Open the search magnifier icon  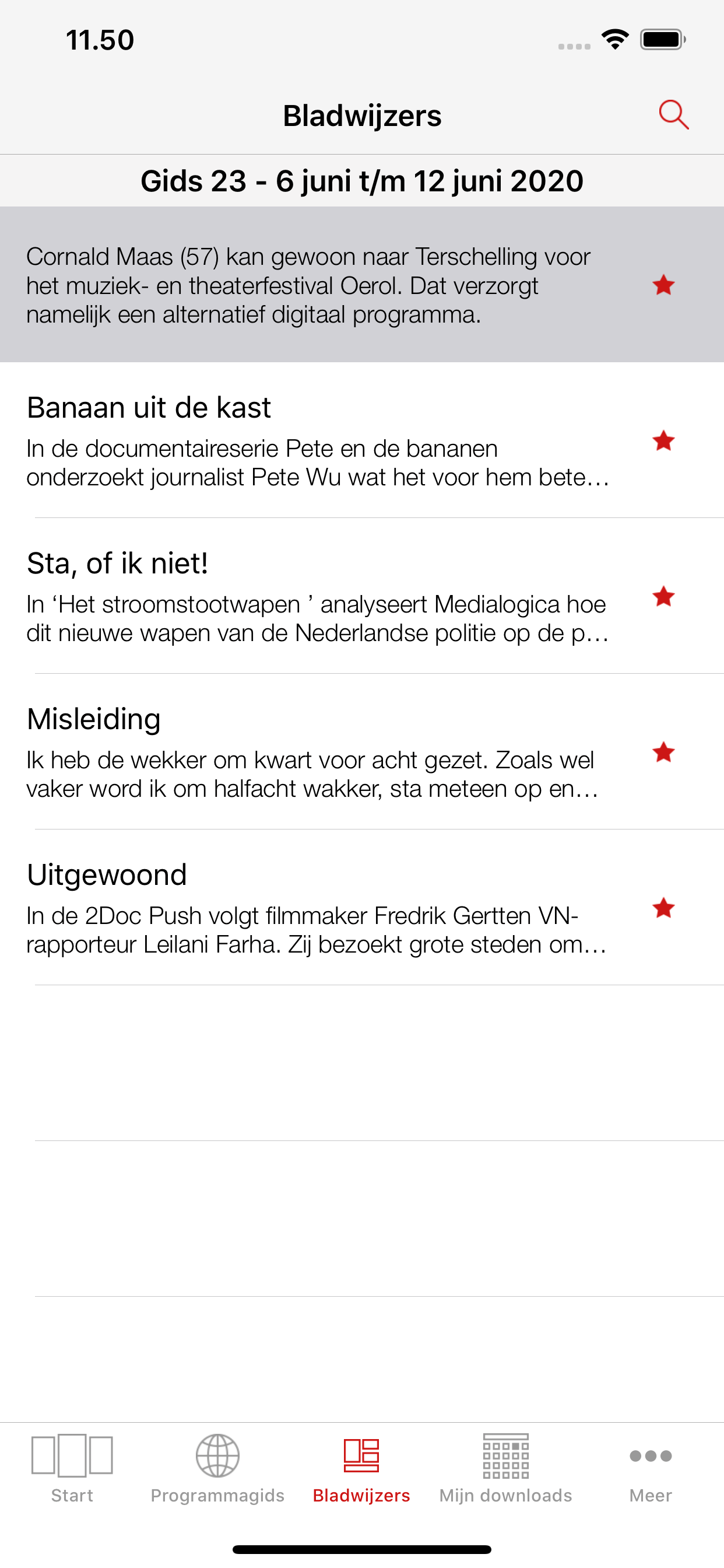click(x=673, y=115)
